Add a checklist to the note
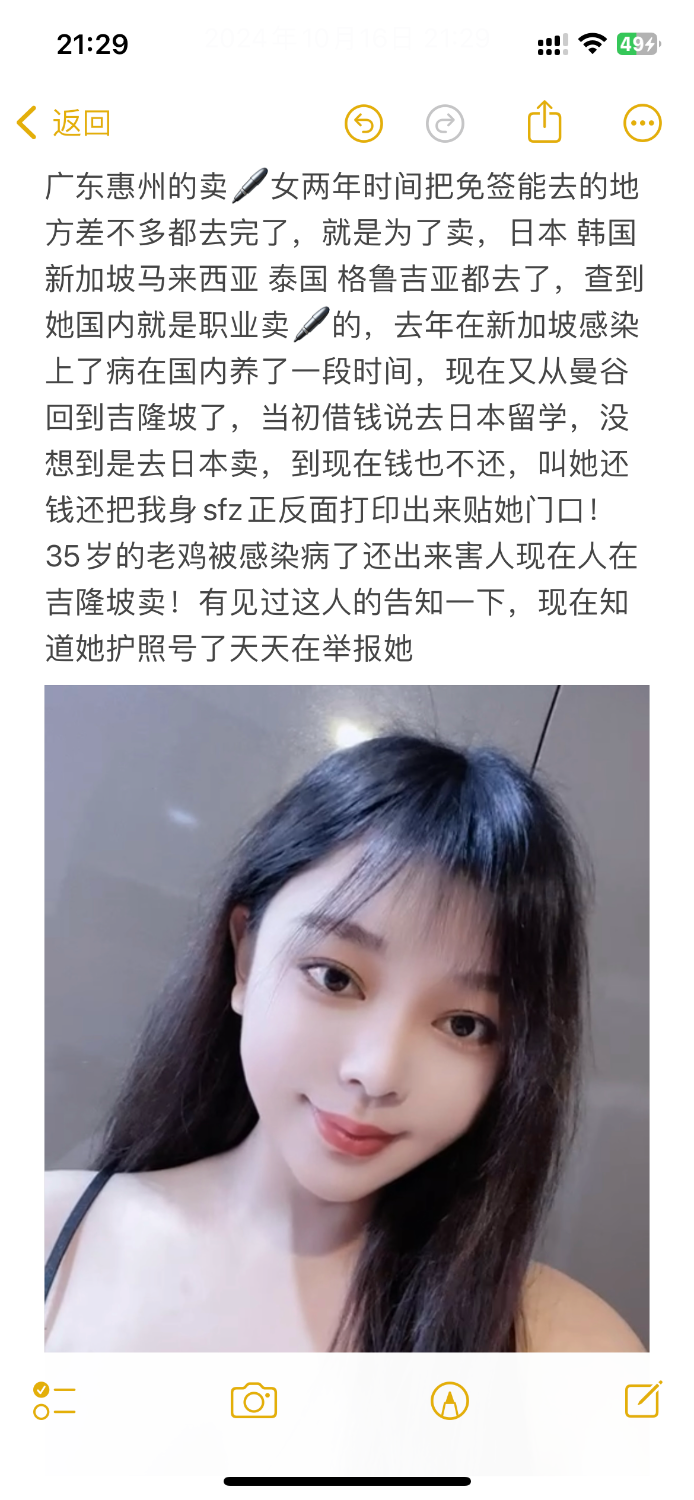 coord(54,1400)
